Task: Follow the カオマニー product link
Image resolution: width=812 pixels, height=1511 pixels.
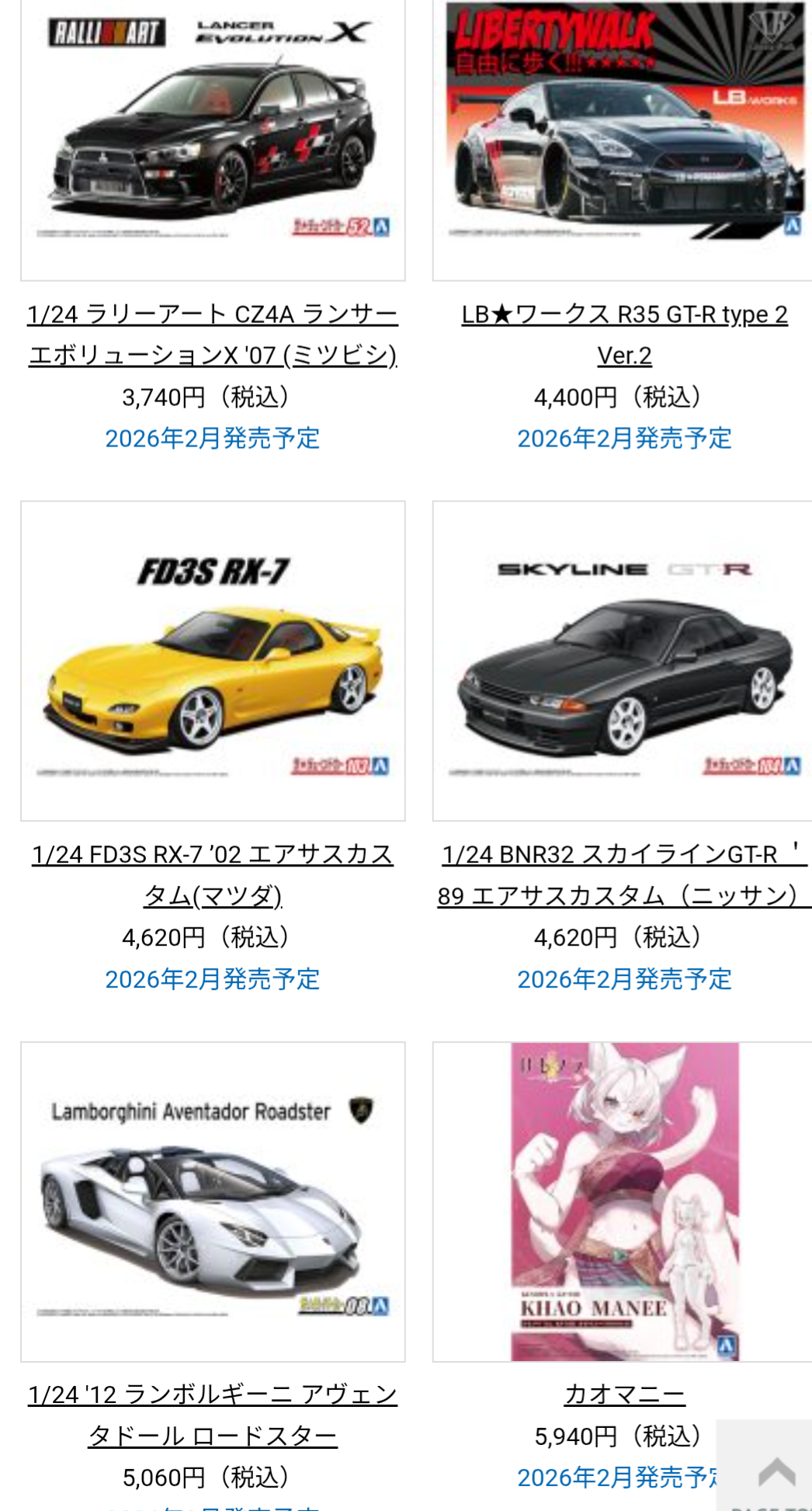Action: click(x=624, y=1395)
